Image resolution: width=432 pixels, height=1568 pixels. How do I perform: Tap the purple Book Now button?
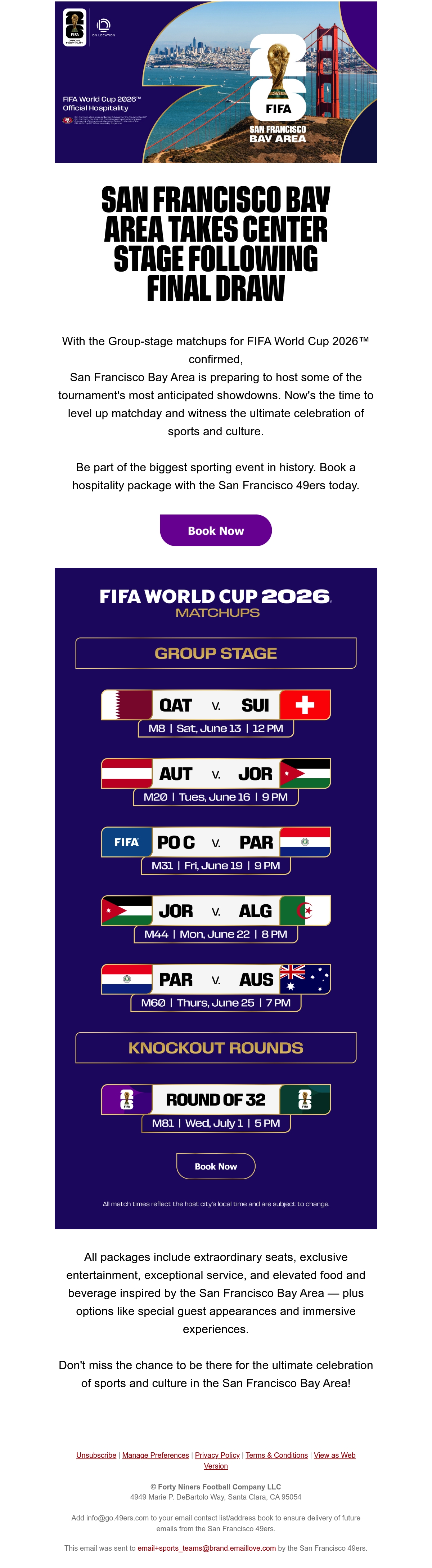215,530
